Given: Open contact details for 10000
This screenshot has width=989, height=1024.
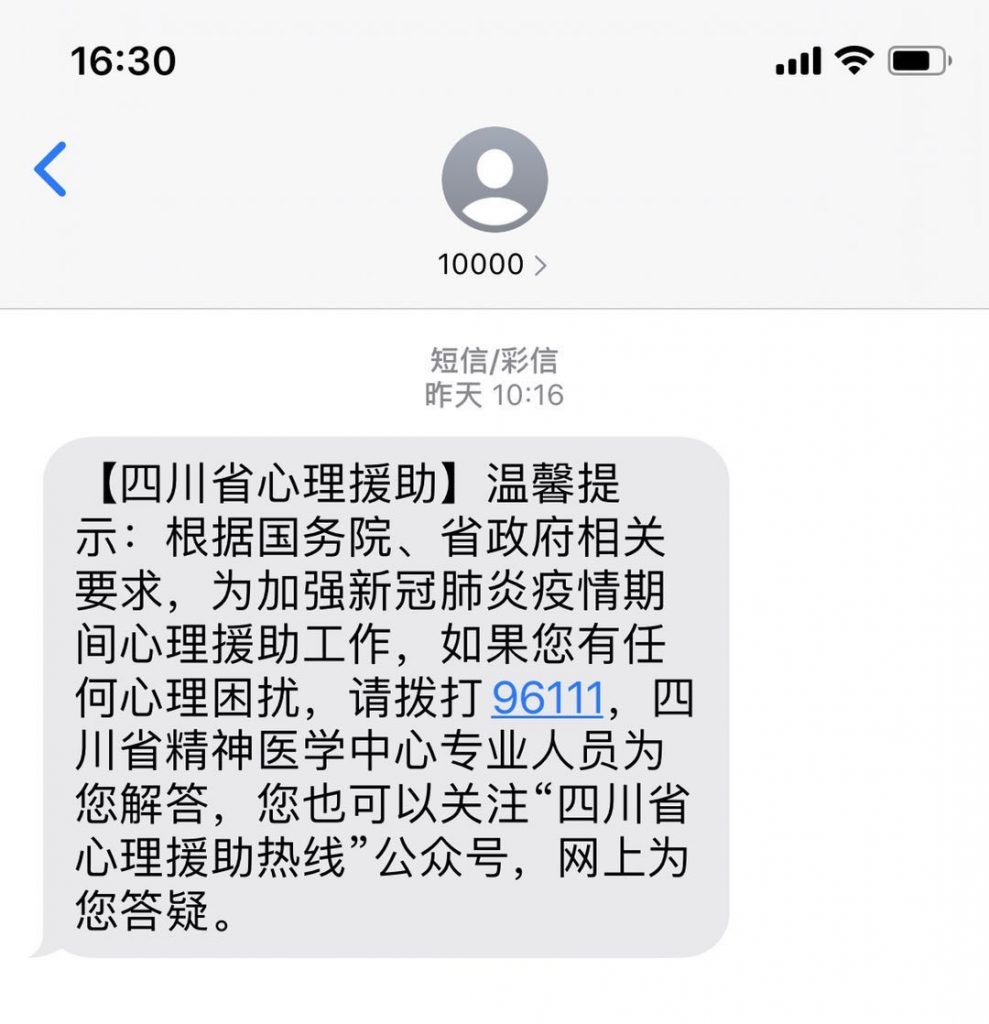Looking at the screenshot, I should pyautogui.click(x=493, y=265).
